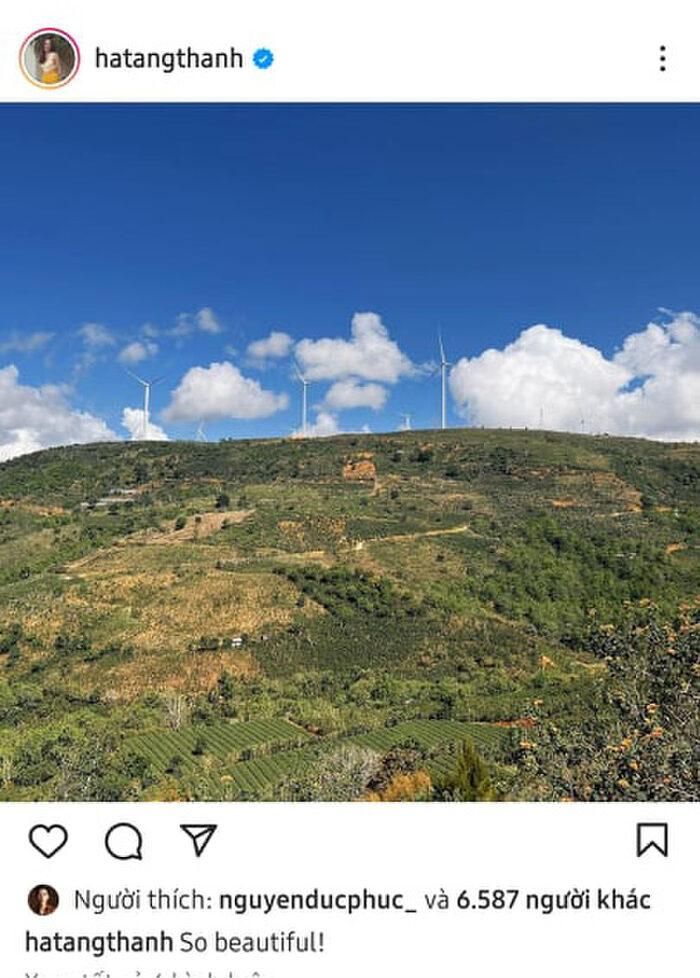Save the post with the bookmark icon
The image size is (700, 978).
pos(652,840)
